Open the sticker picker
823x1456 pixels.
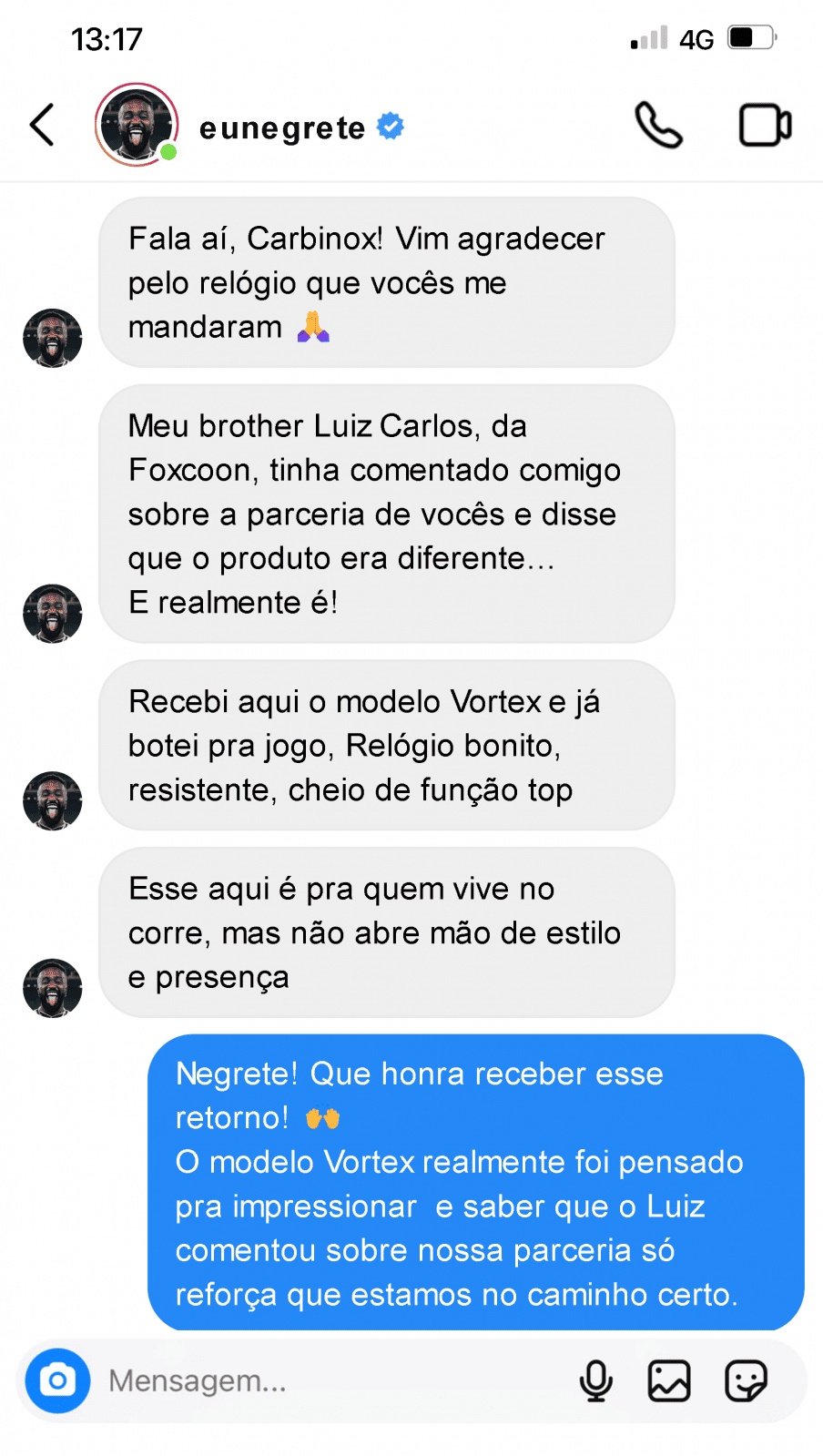pyautogui.click(x=746, y=1380)
